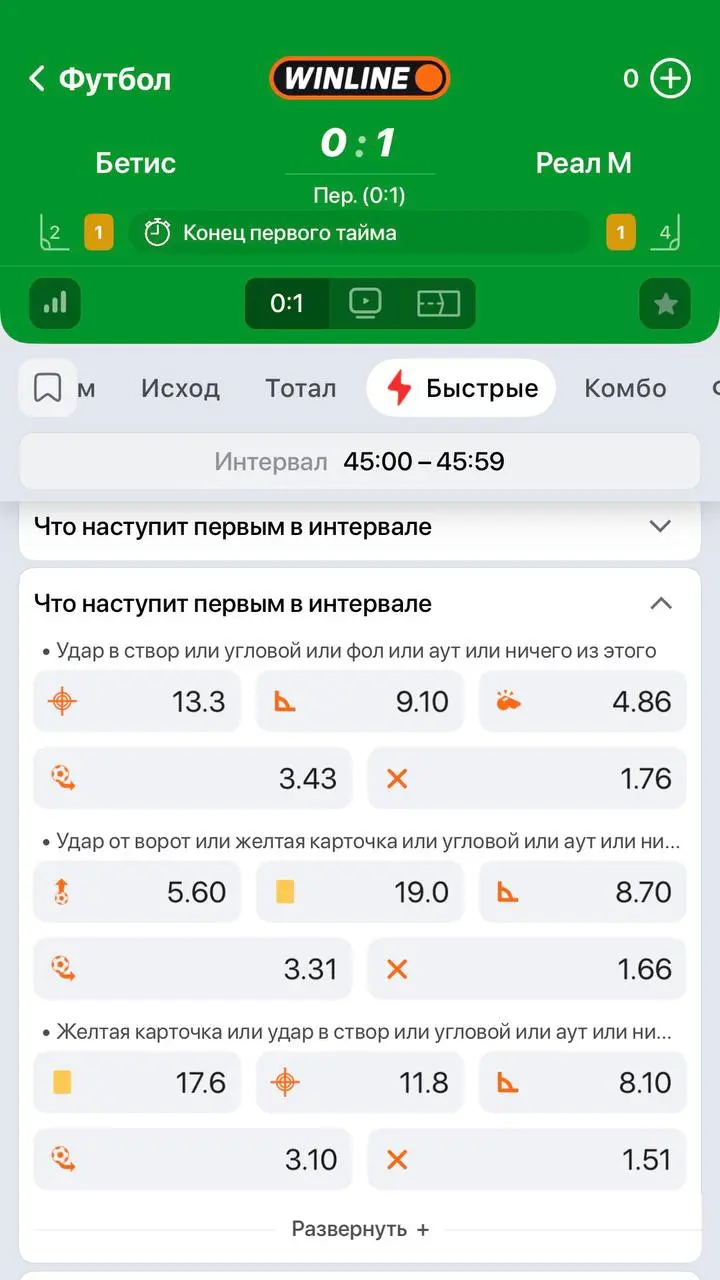Toggle favorite with the star icon

tap(665, 304)
